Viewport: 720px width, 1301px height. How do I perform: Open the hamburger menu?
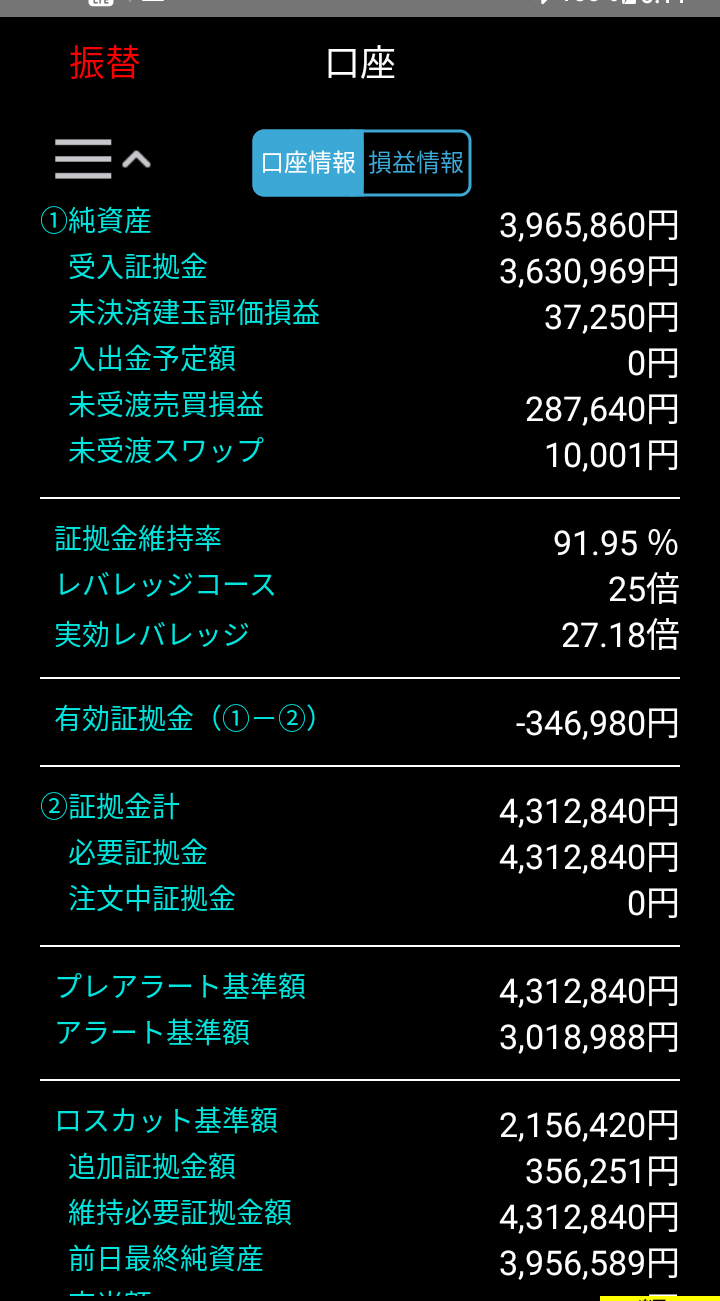pos(83,159)
